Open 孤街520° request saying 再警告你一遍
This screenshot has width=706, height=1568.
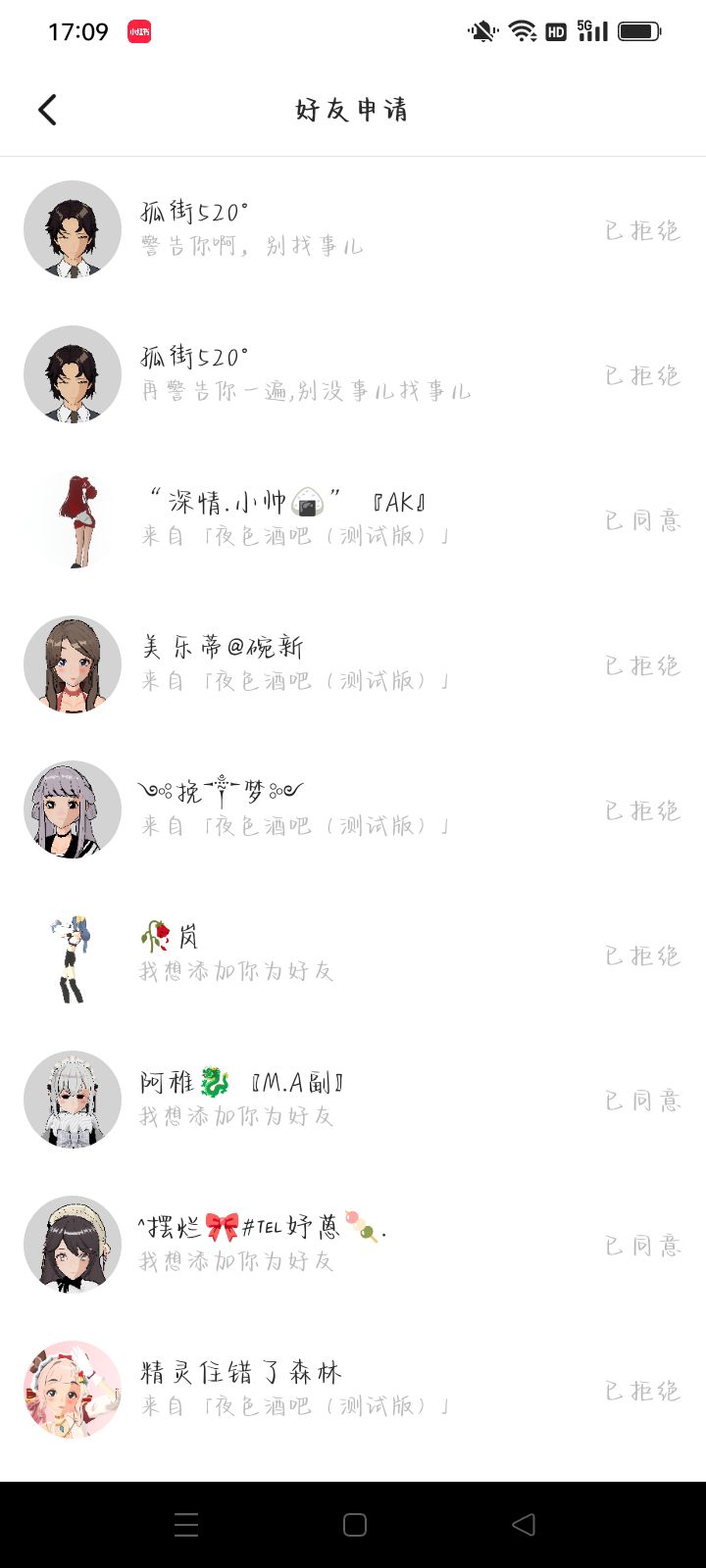[x=353, y=374]
